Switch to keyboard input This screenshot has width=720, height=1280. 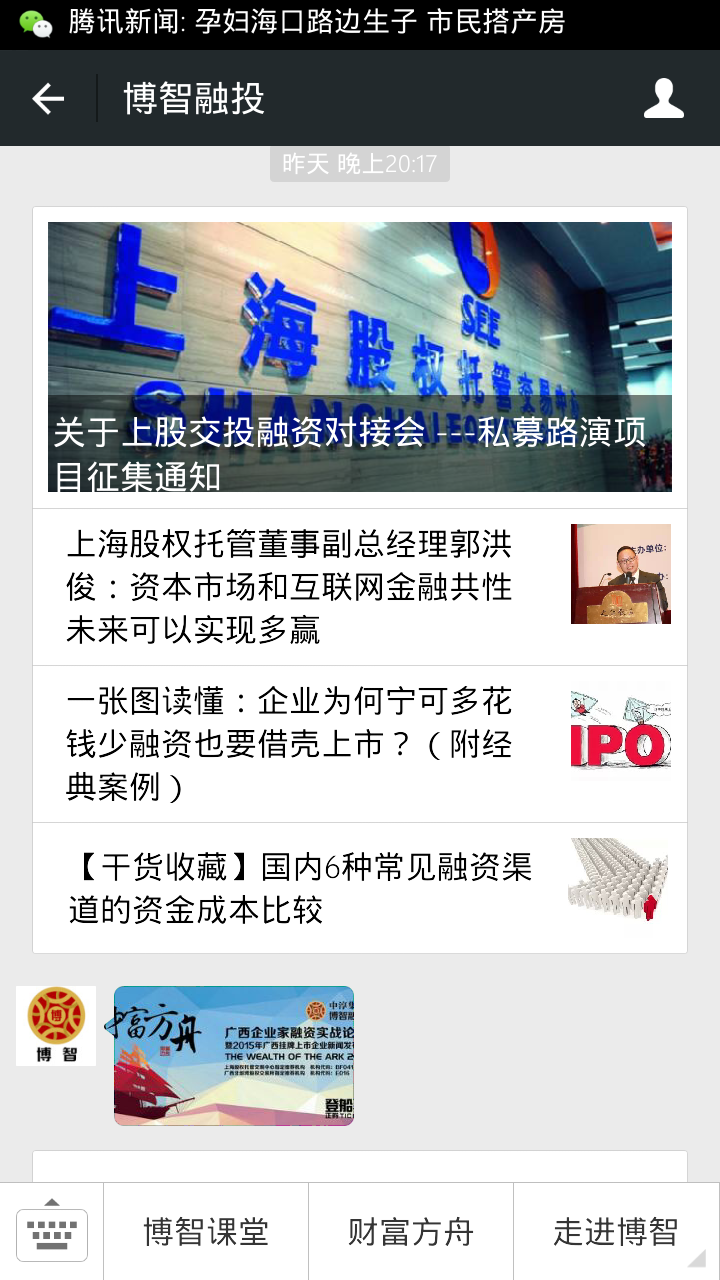tap(52, 1232)
